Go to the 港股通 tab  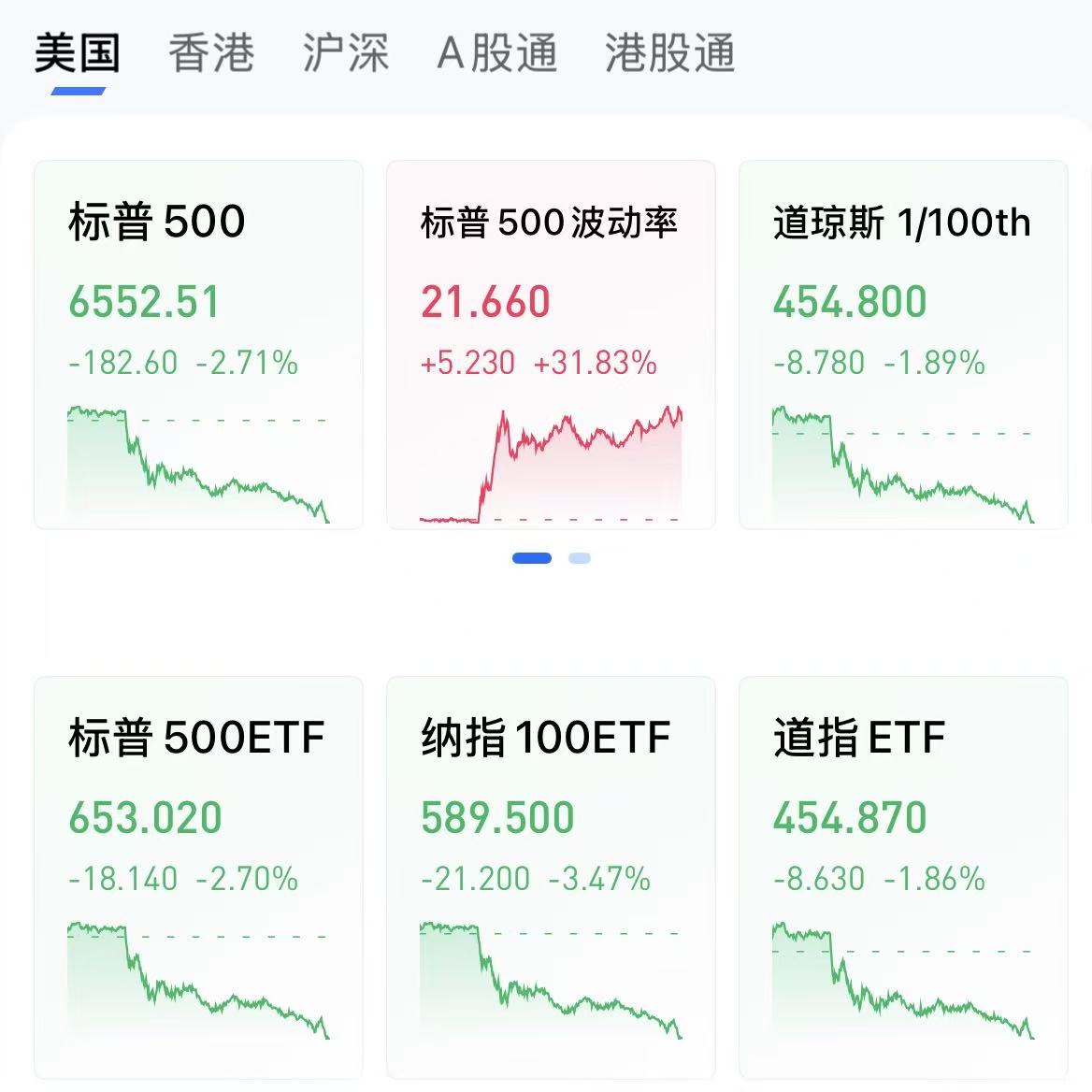[x=669, y=52]
